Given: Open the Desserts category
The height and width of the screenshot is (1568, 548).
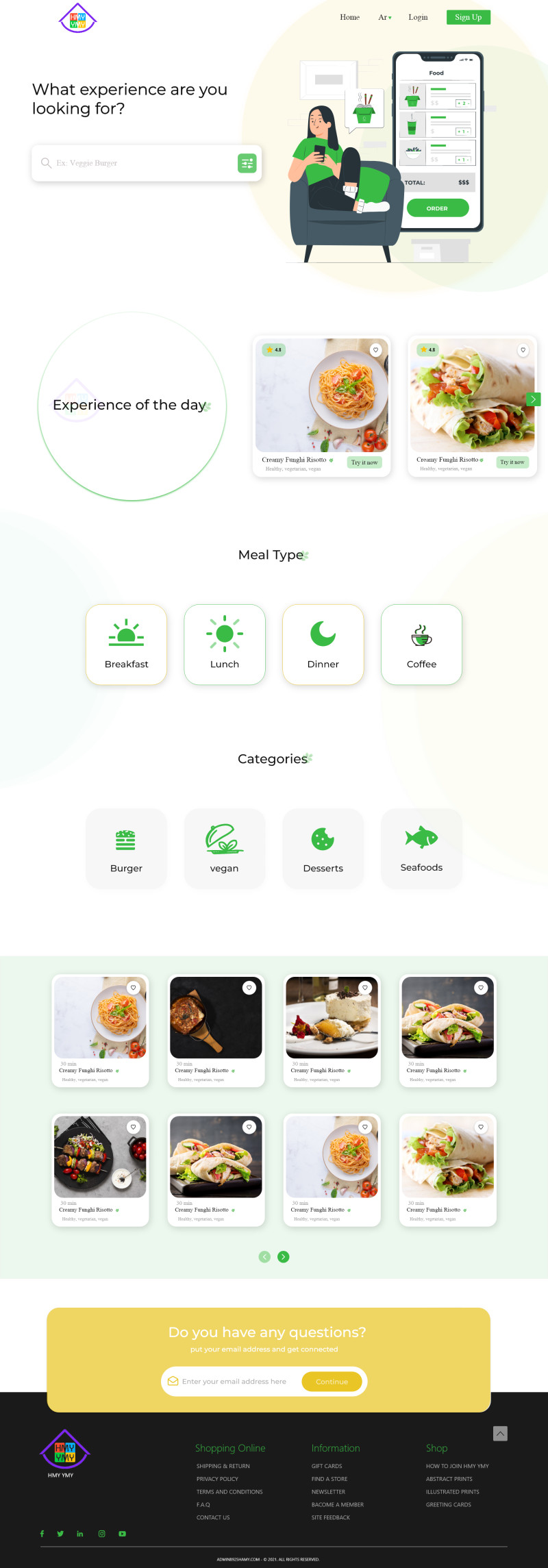Looking at the screenshot, I should pyautogui.click(x=323, y=848).
